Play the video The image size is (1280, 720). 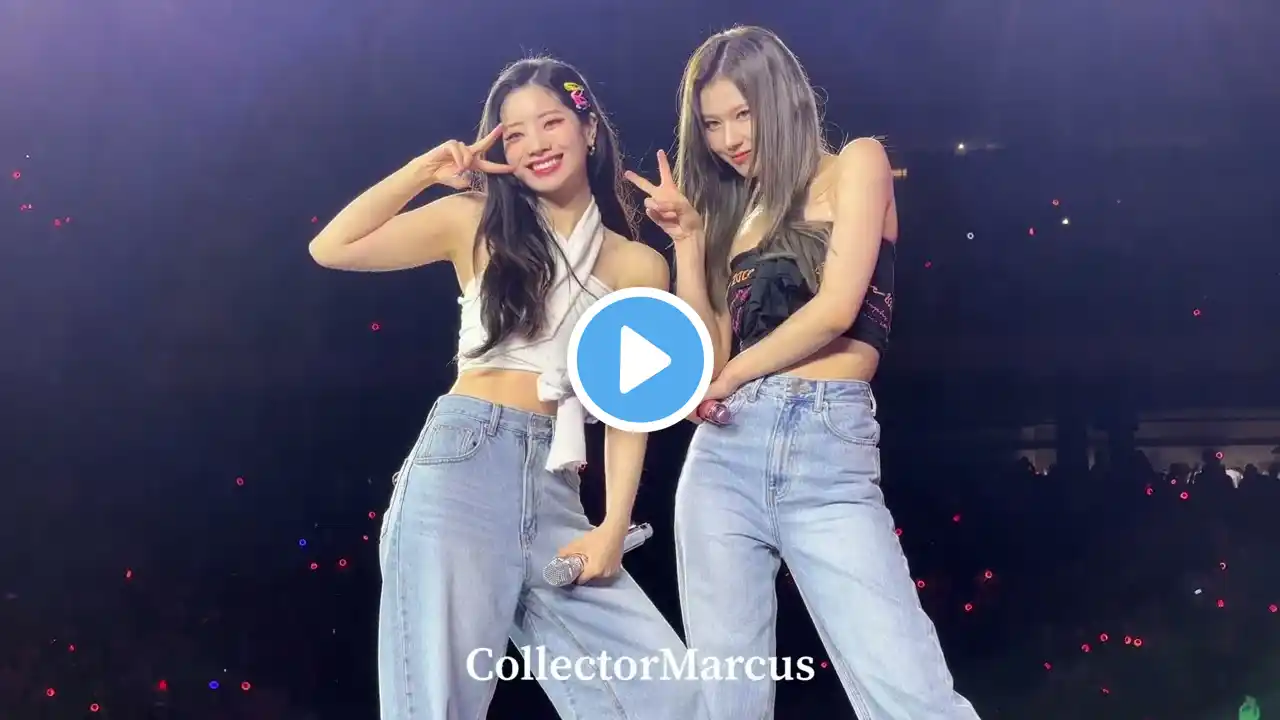click(640, 360)
